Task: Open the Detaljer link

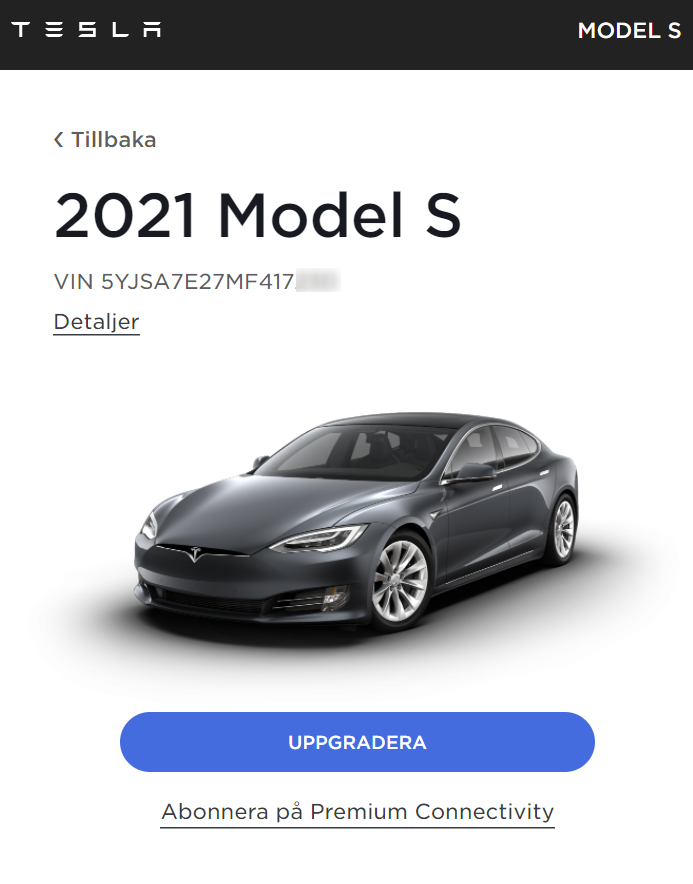Action: pos(96,322)
